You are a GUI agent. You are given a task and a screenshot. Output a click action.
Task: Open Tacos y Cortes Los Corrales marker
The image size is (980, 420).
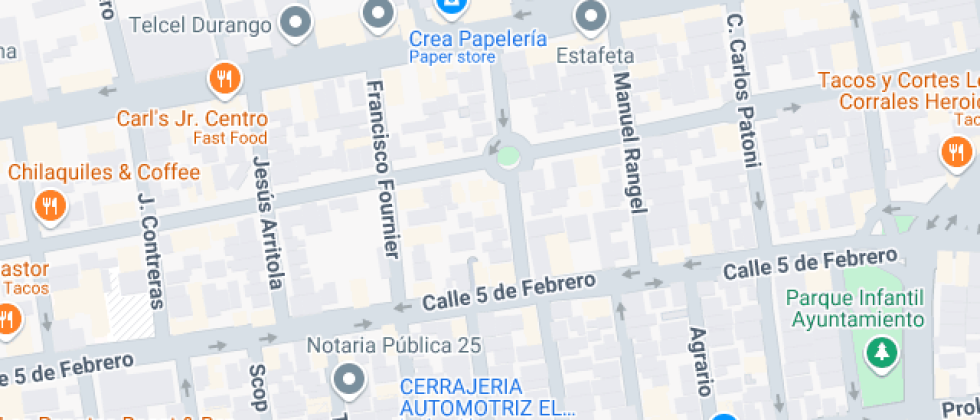[x=957, y=152]
